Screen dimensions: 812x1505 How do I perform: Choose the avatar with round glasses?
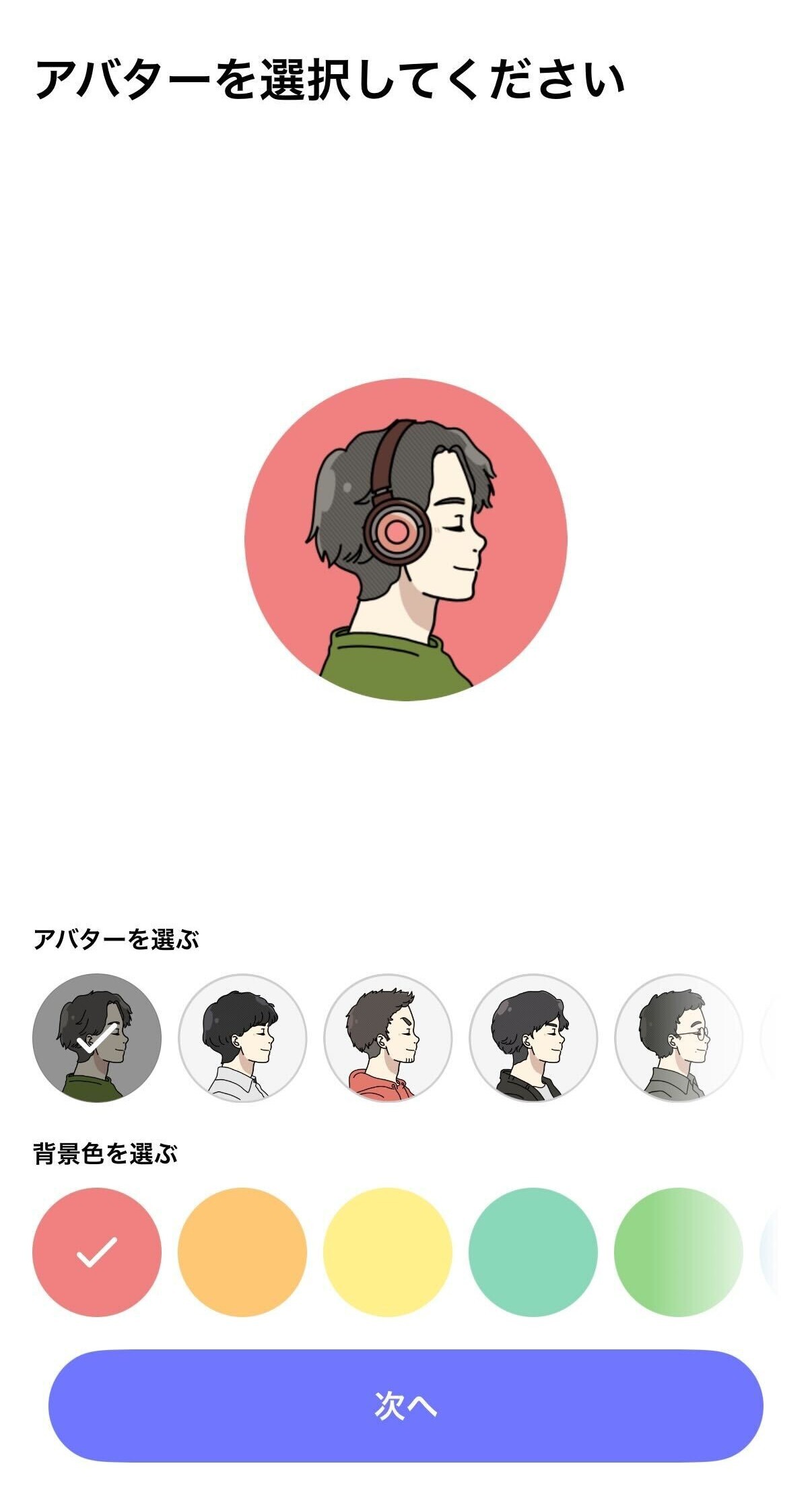pyautogui.click(x=678, y=1037)
